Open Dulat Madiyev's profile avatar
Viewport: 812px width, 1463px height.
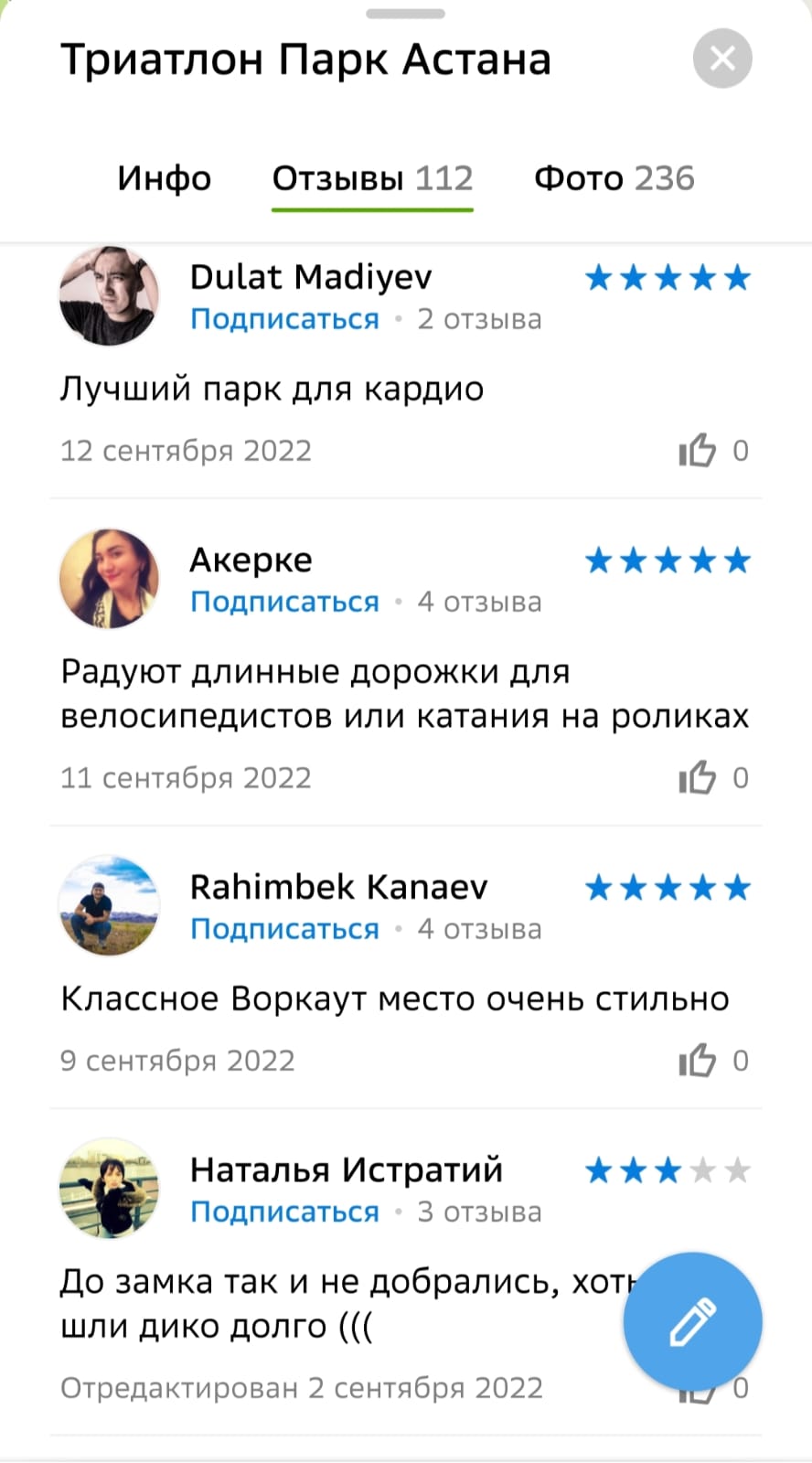point(109,296)
